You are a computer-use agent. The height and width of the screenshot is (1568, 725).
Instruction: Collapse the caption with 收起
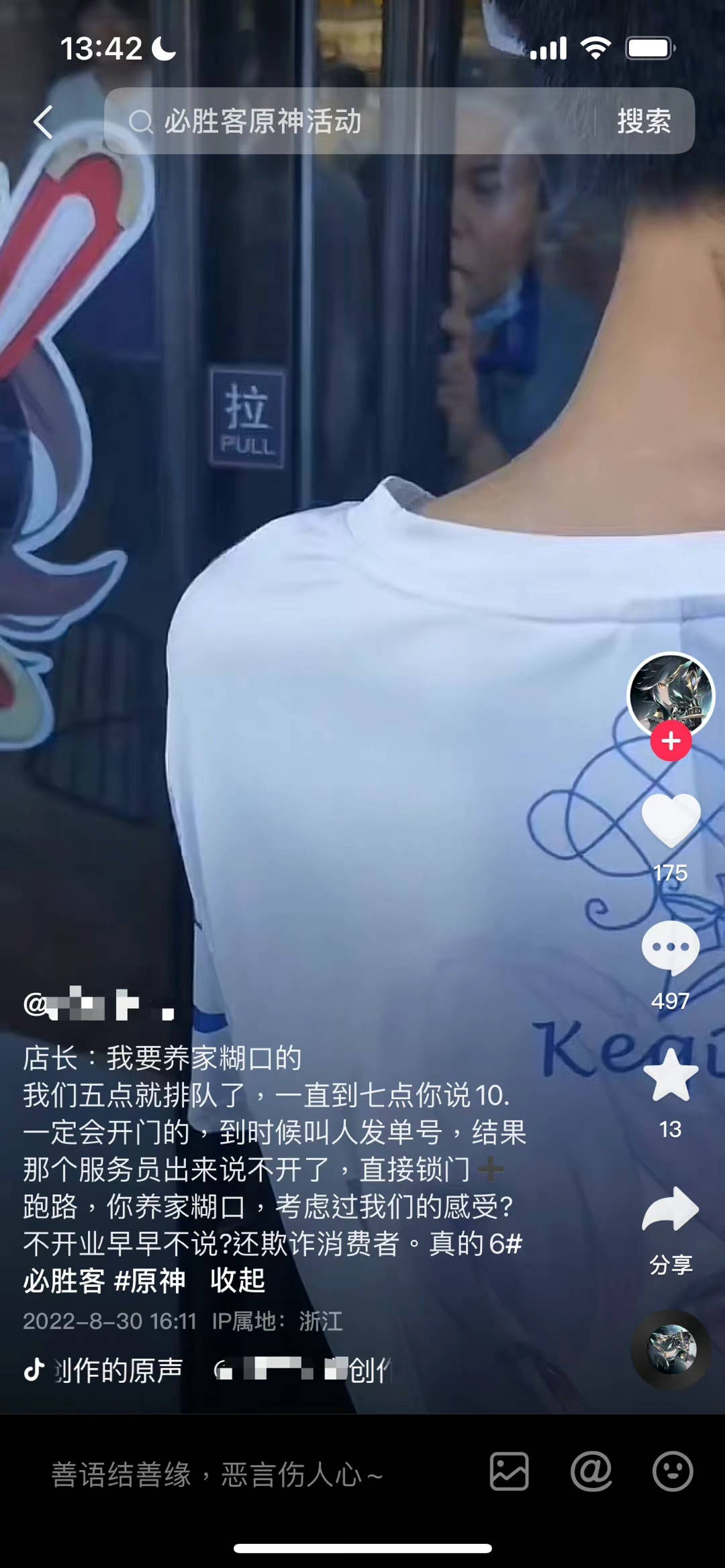238,1281
